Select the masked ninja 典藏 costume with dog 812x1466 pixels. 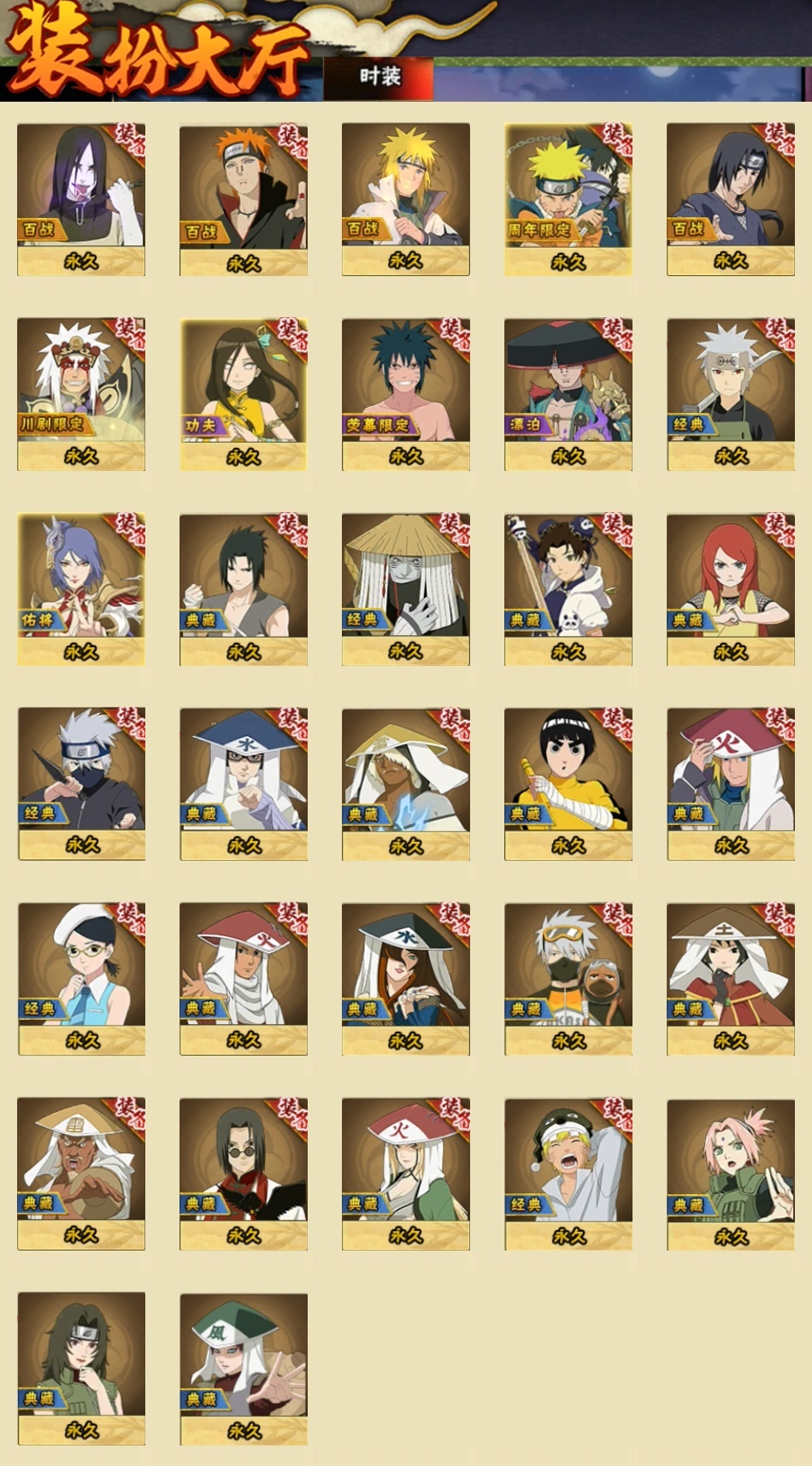point(568,978)
